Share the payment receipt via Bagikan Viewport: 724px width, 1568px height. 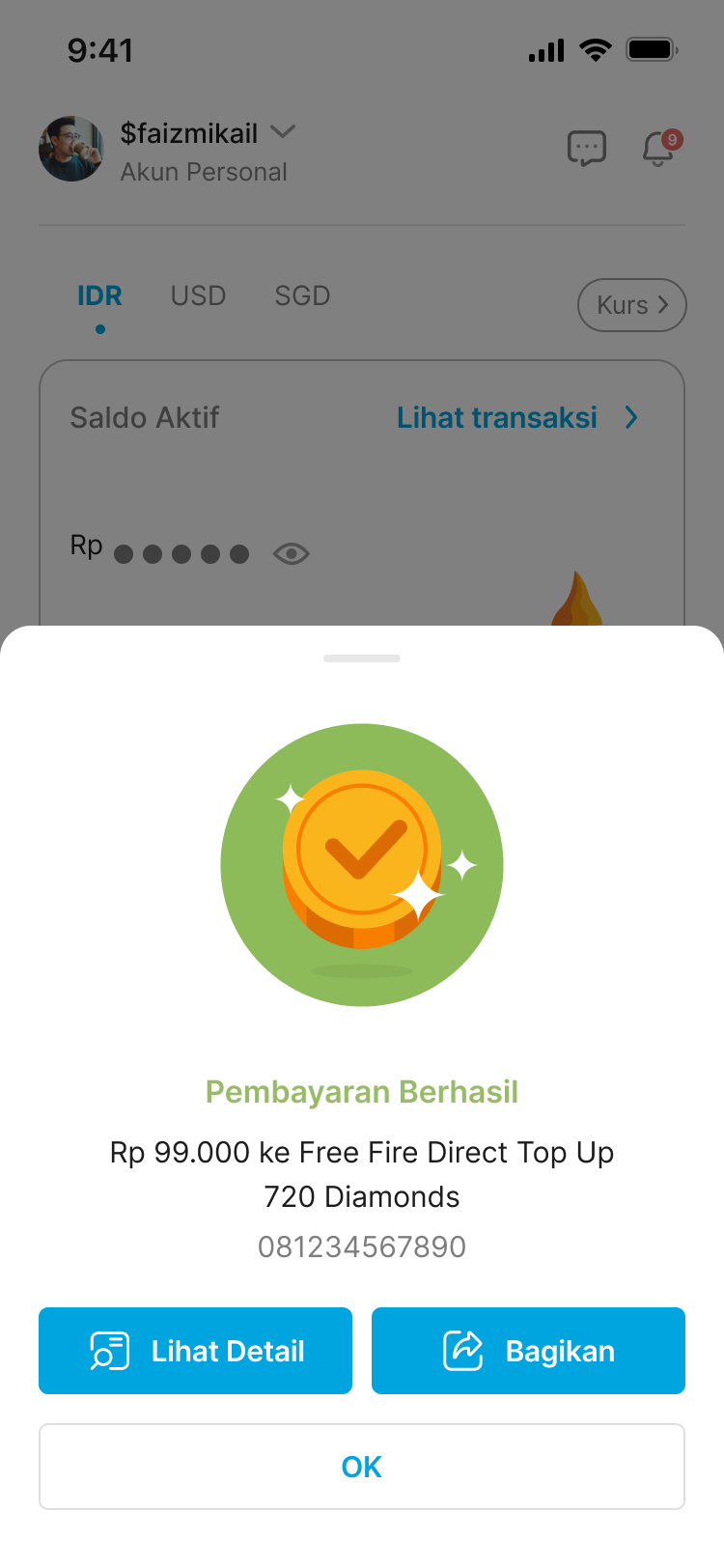tap(528, 1350)
